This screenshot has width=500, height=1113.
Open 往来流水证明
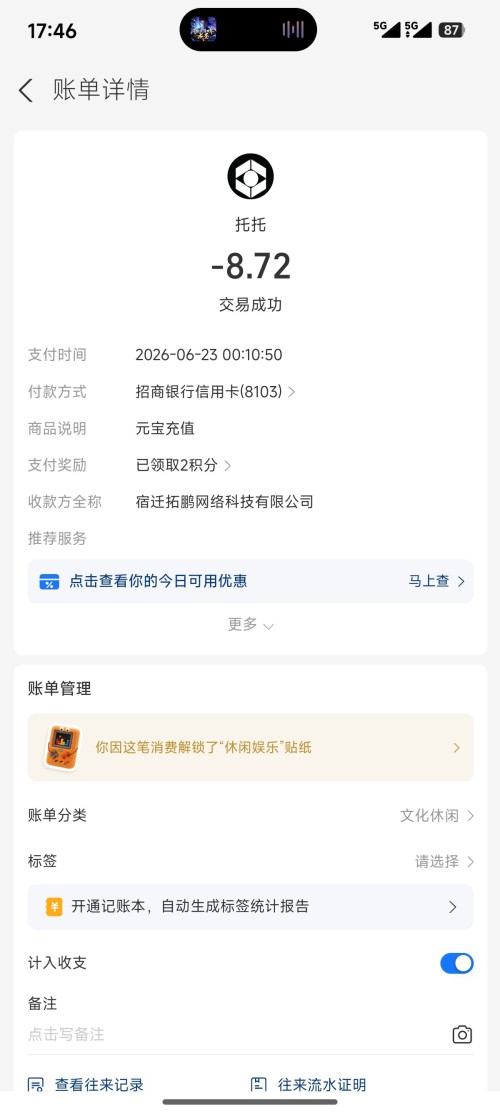point(309,1085)
